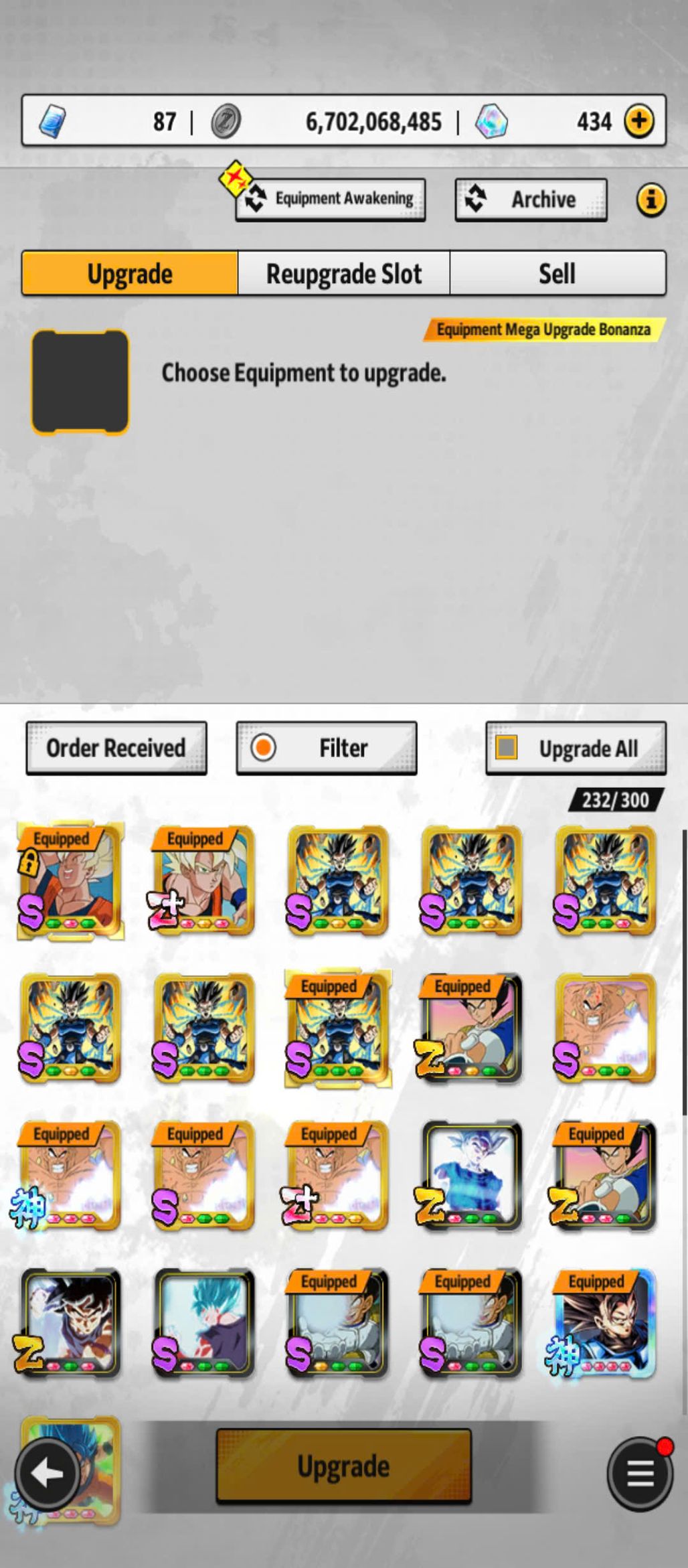
Task: Check the Upgrade All box
Action: click(506, 747)
